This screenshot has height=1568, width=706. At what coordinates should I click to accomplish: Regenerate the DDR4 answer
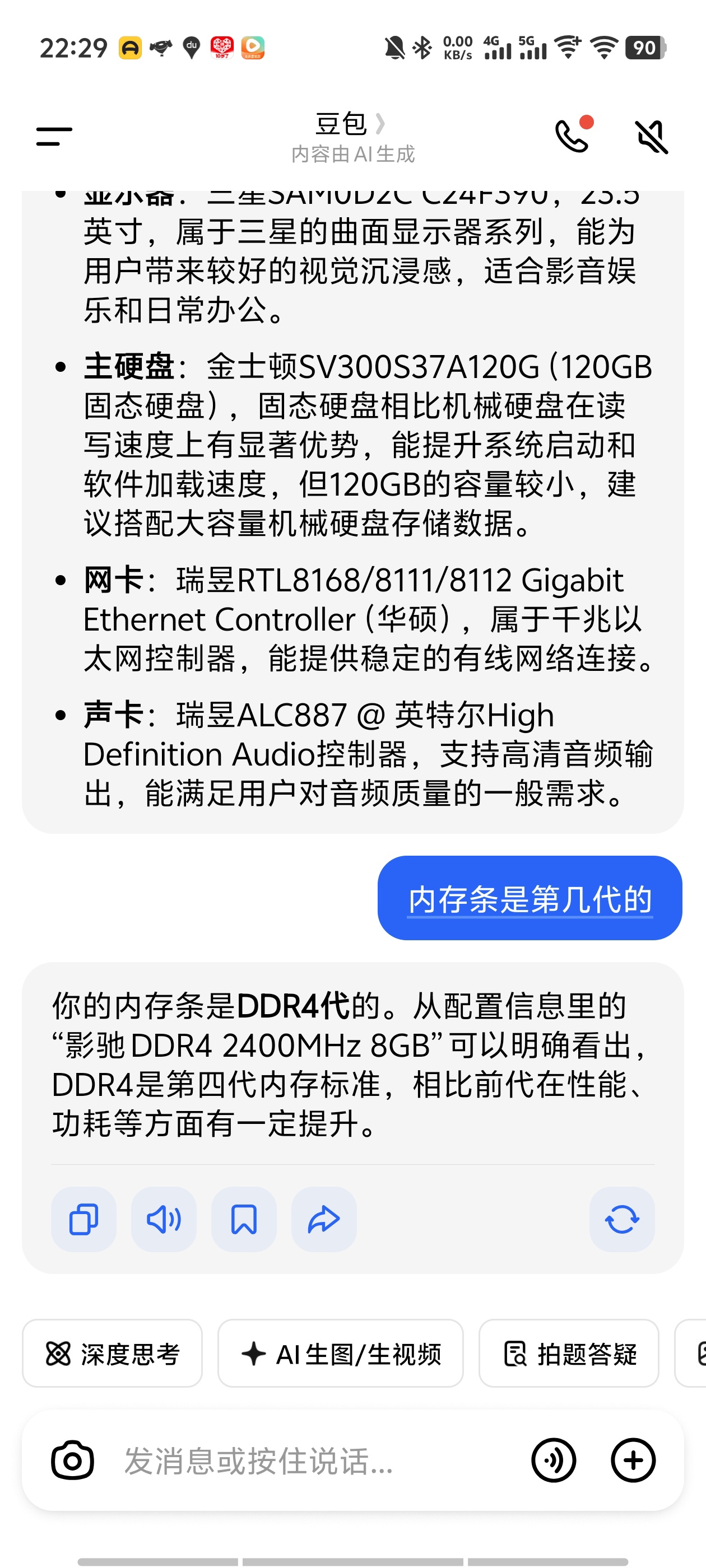click(x=622, y=1219)
